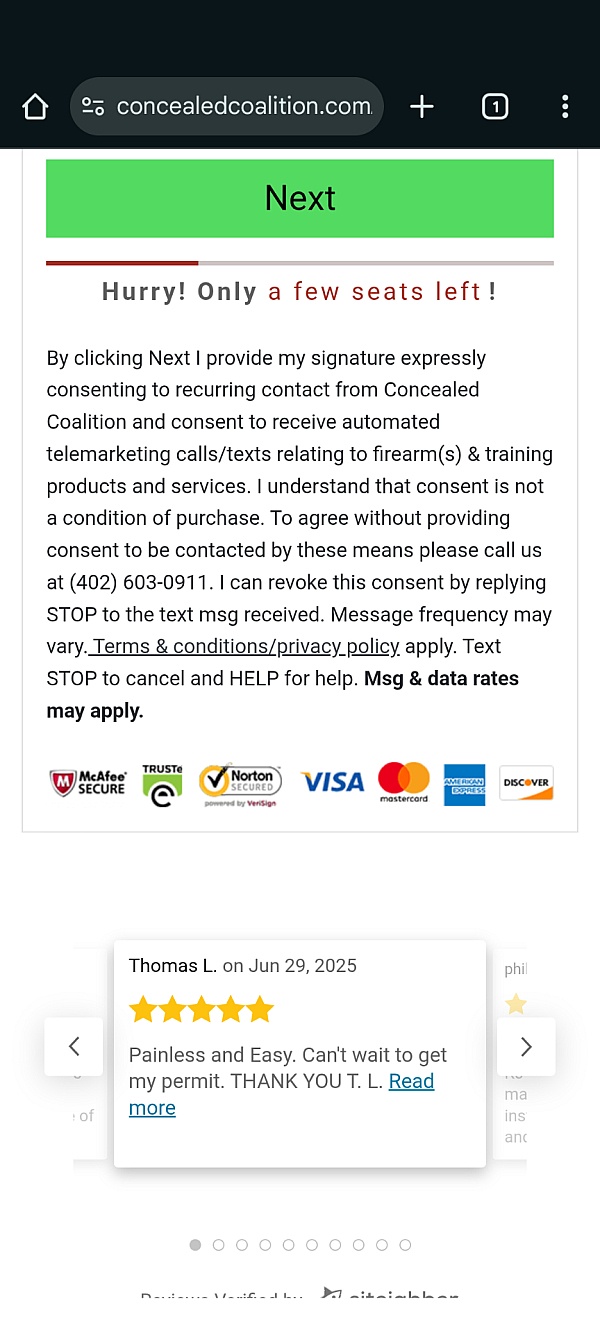Open the browser overflow menu
Screen dimensions: 600x1333
click(x=565, y=107)
